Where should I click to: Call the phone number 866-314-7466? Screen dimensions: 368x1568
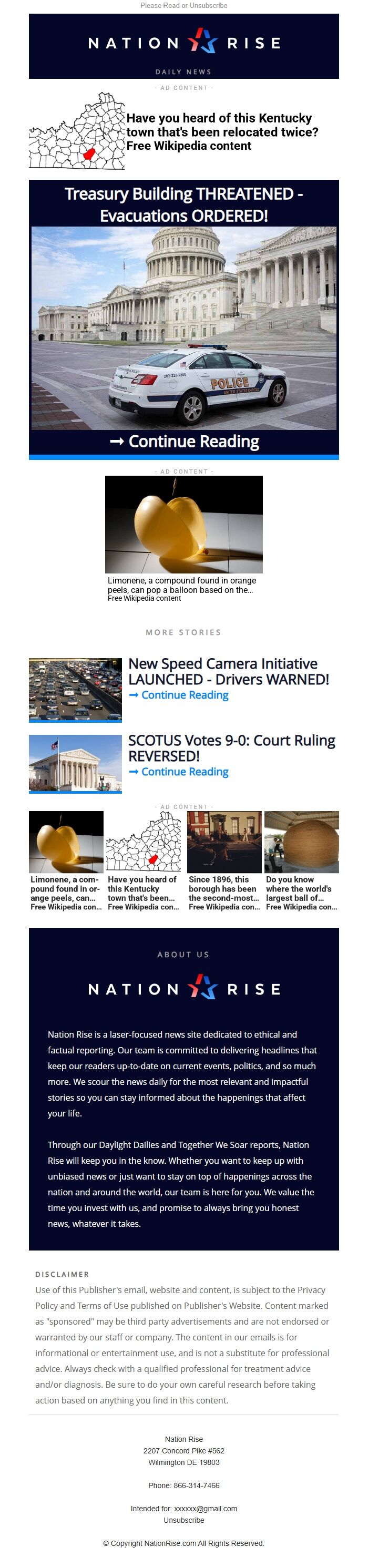pyautogui.click(x=196, y=1485)
